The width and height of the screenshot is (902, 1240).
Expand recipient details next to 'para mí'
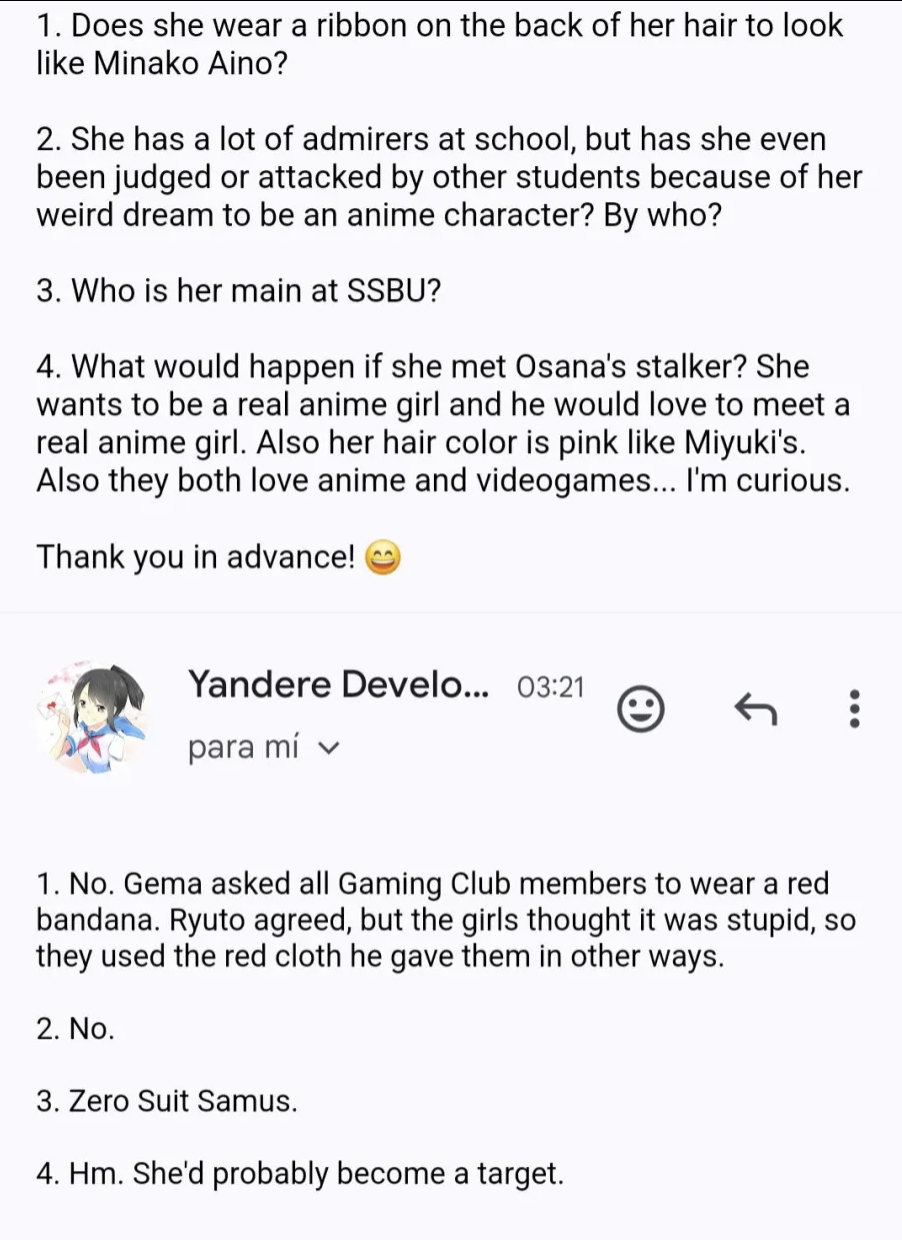[332, 747]
